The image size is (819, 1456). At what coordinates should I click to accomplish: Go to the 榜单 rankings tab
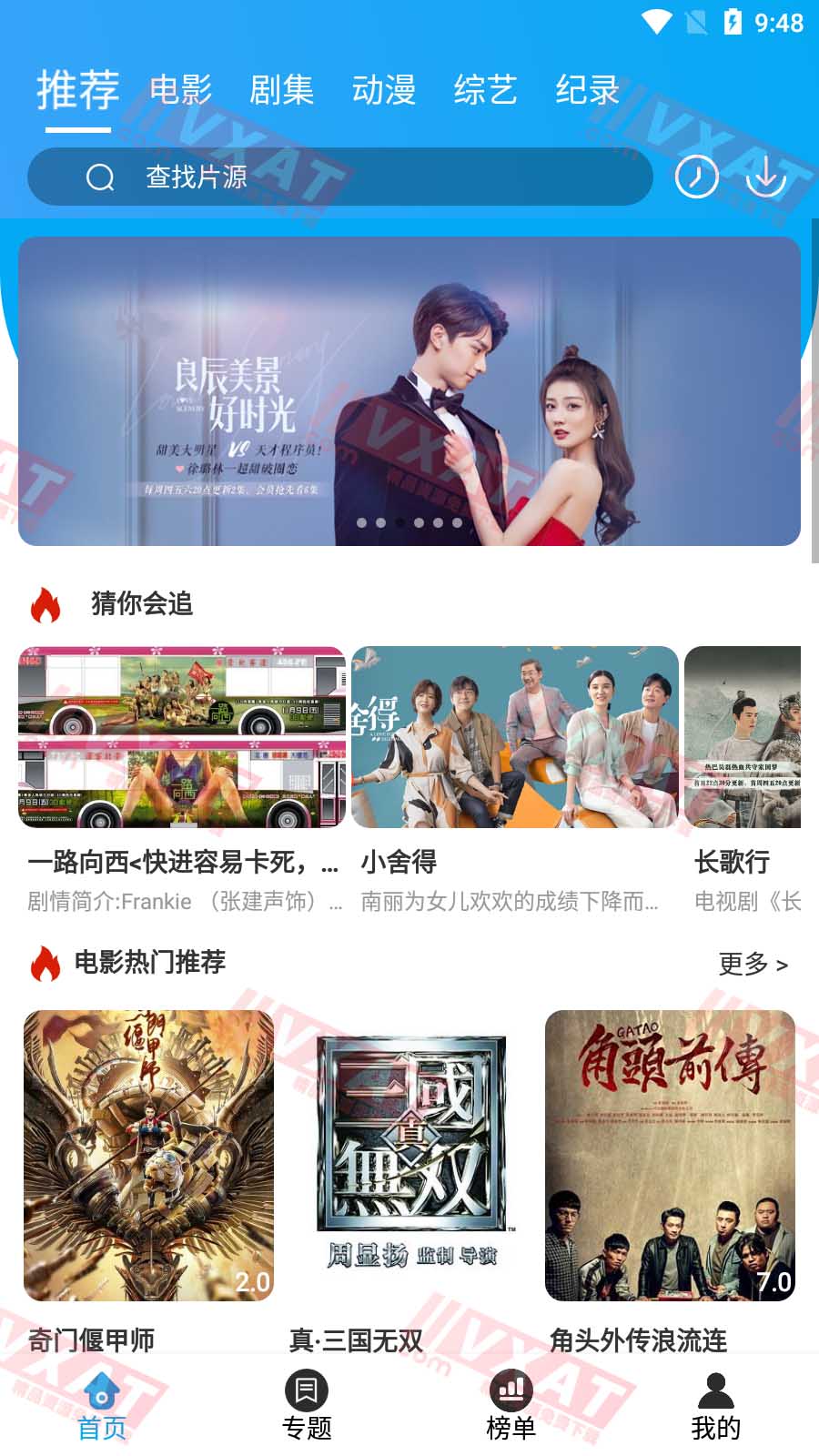[x=511, y=1406]
